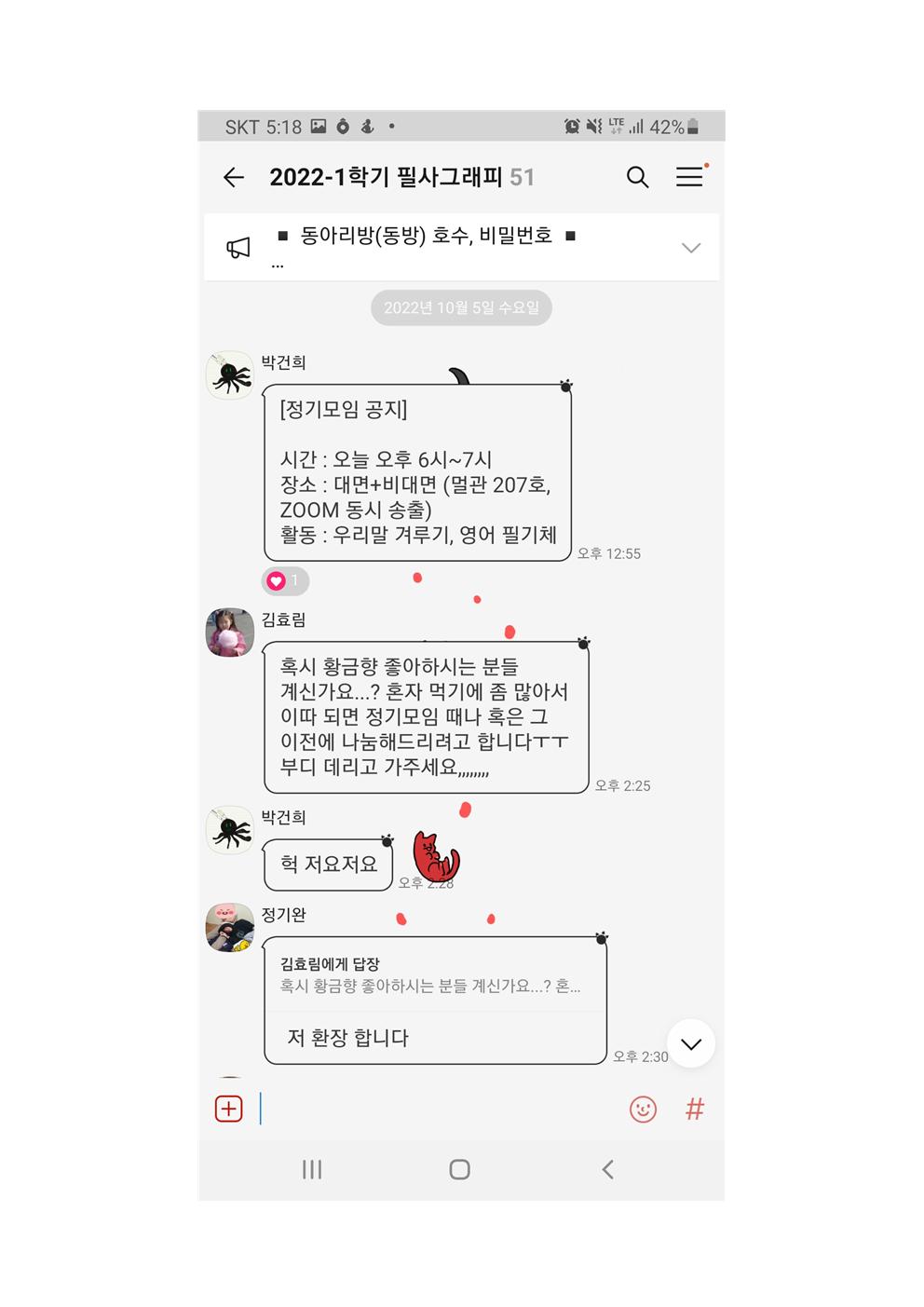Expand the pinned 동아리방 notice
The image size is (924, 1307).
coord(690,248)
